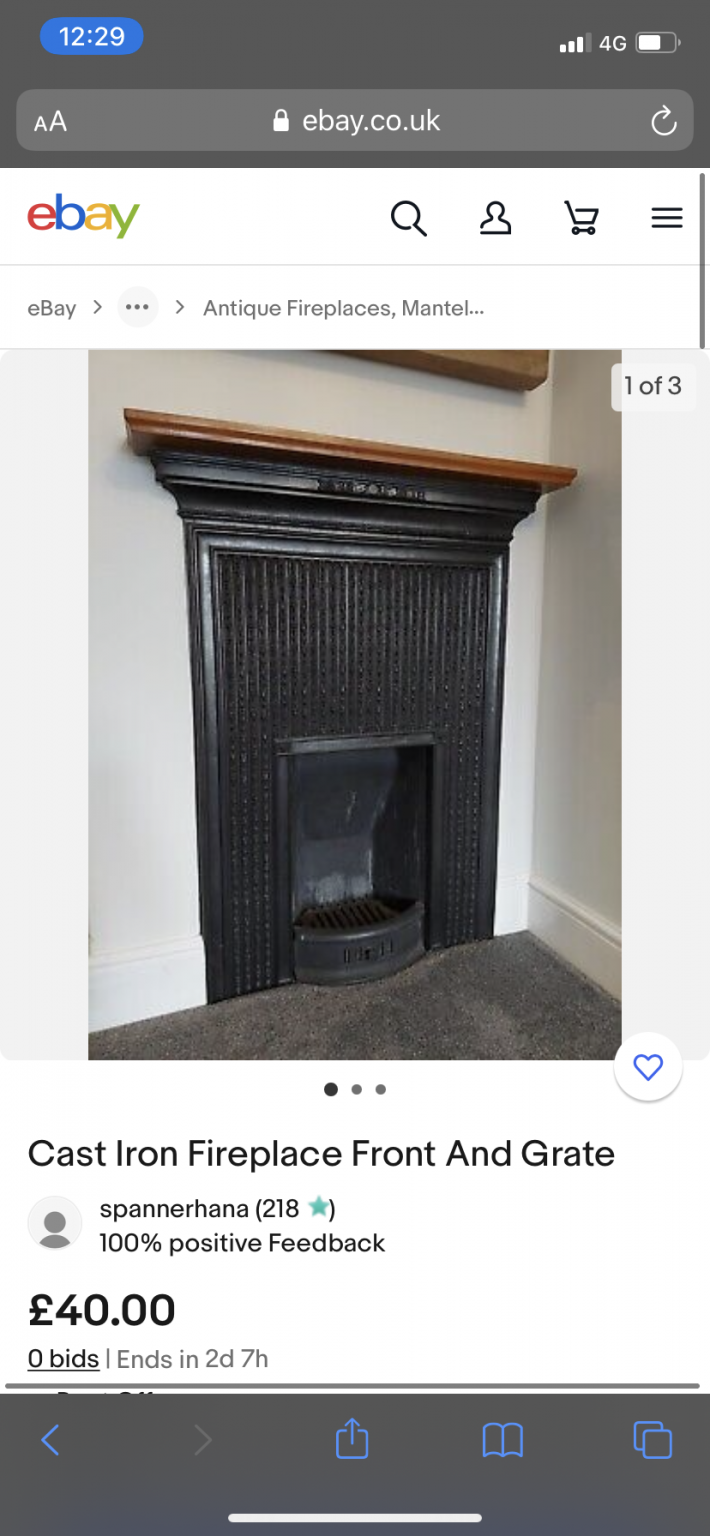710x1536 pixels.
Task: Add fireplace to watchlist with heart
Action: tap(648, 1068)
